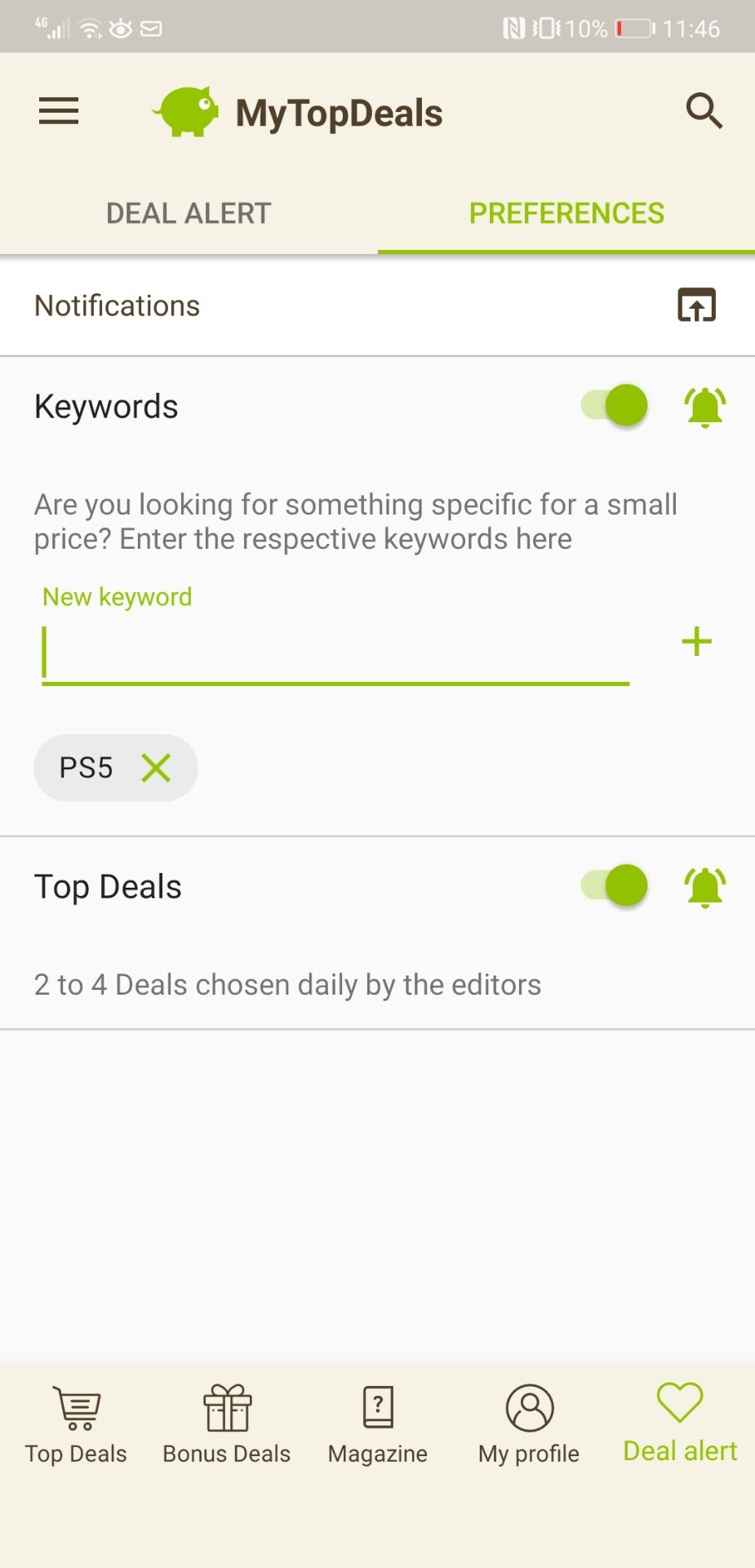This screenshot has width=755, height=1568.
Task: Tap the Top Deals notification bell
Action: pyautogui.click(x=704, y=887)
